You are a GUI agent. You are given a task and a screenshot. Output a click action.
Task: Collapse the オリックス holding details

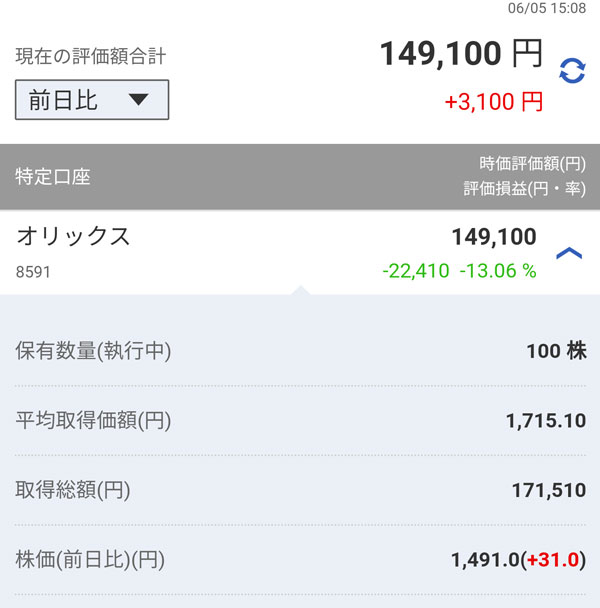point(568,253)
